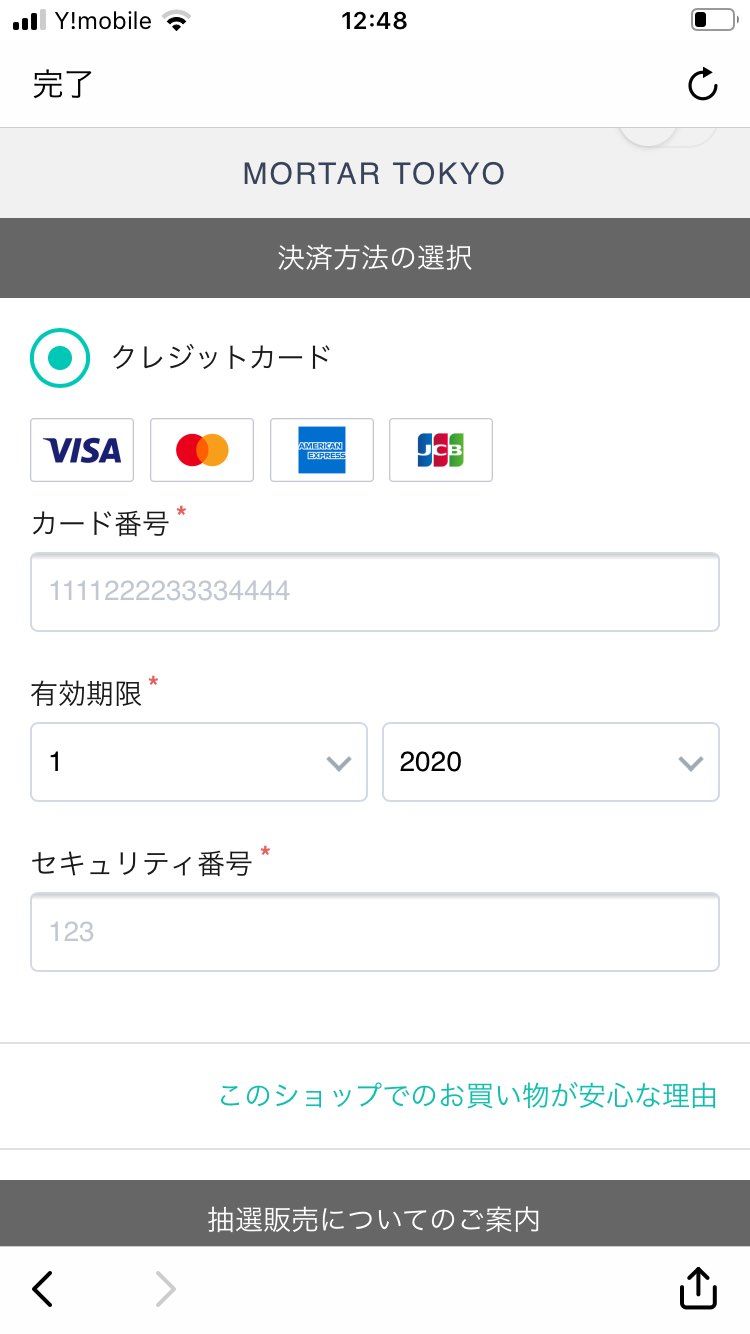The height and width of the screenshot is (1334, 750).
Task: Re-select the クレジットカード payment choice
Action: click(60, 356)
